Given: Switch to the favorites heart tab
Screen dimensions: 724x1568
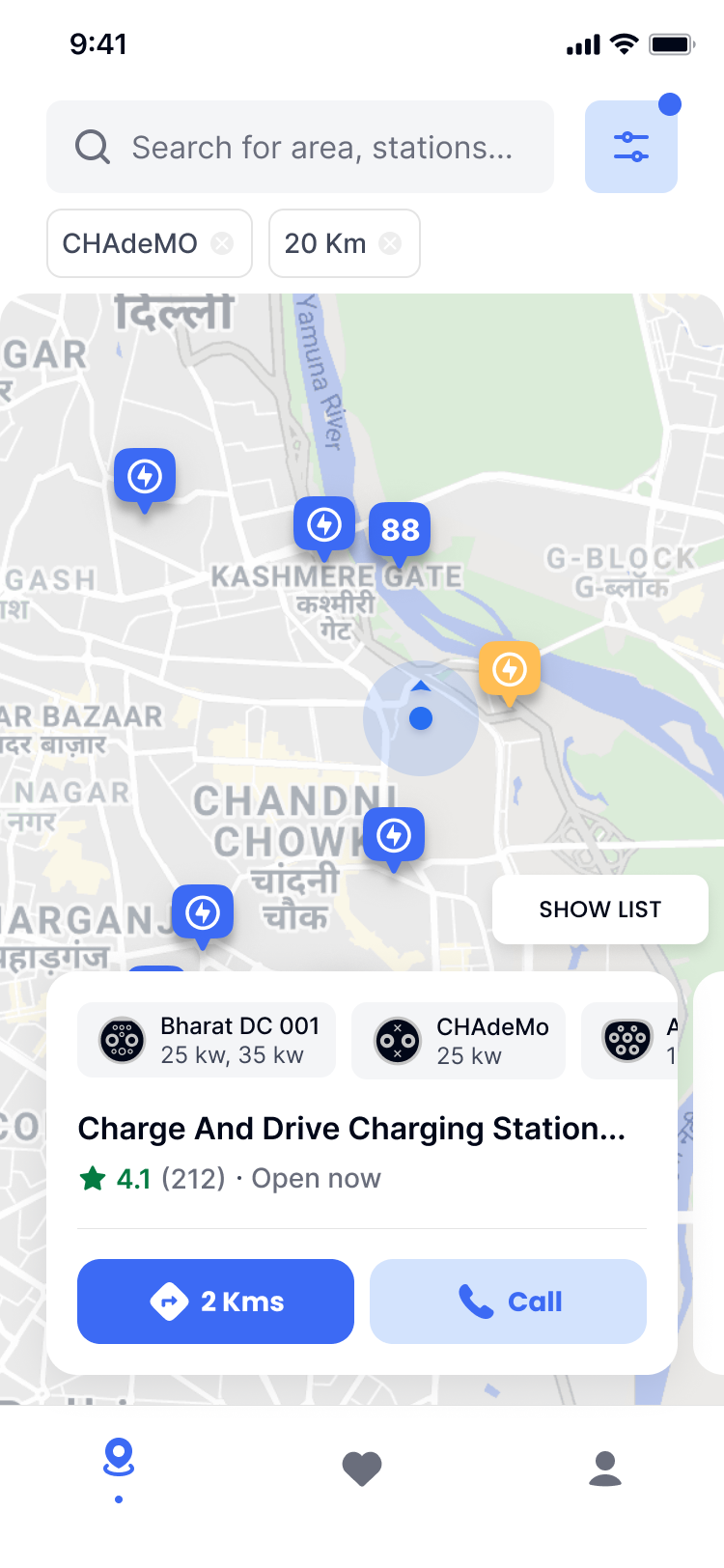Looking at the screenshot, I should [362, 1469].
